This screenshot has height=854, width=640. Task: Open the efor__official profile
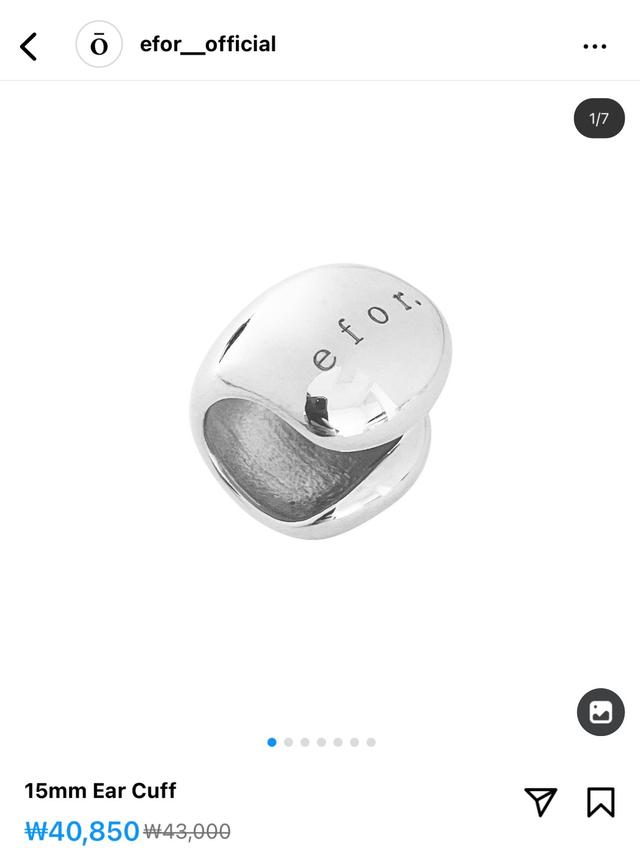(x=207, y=44)
